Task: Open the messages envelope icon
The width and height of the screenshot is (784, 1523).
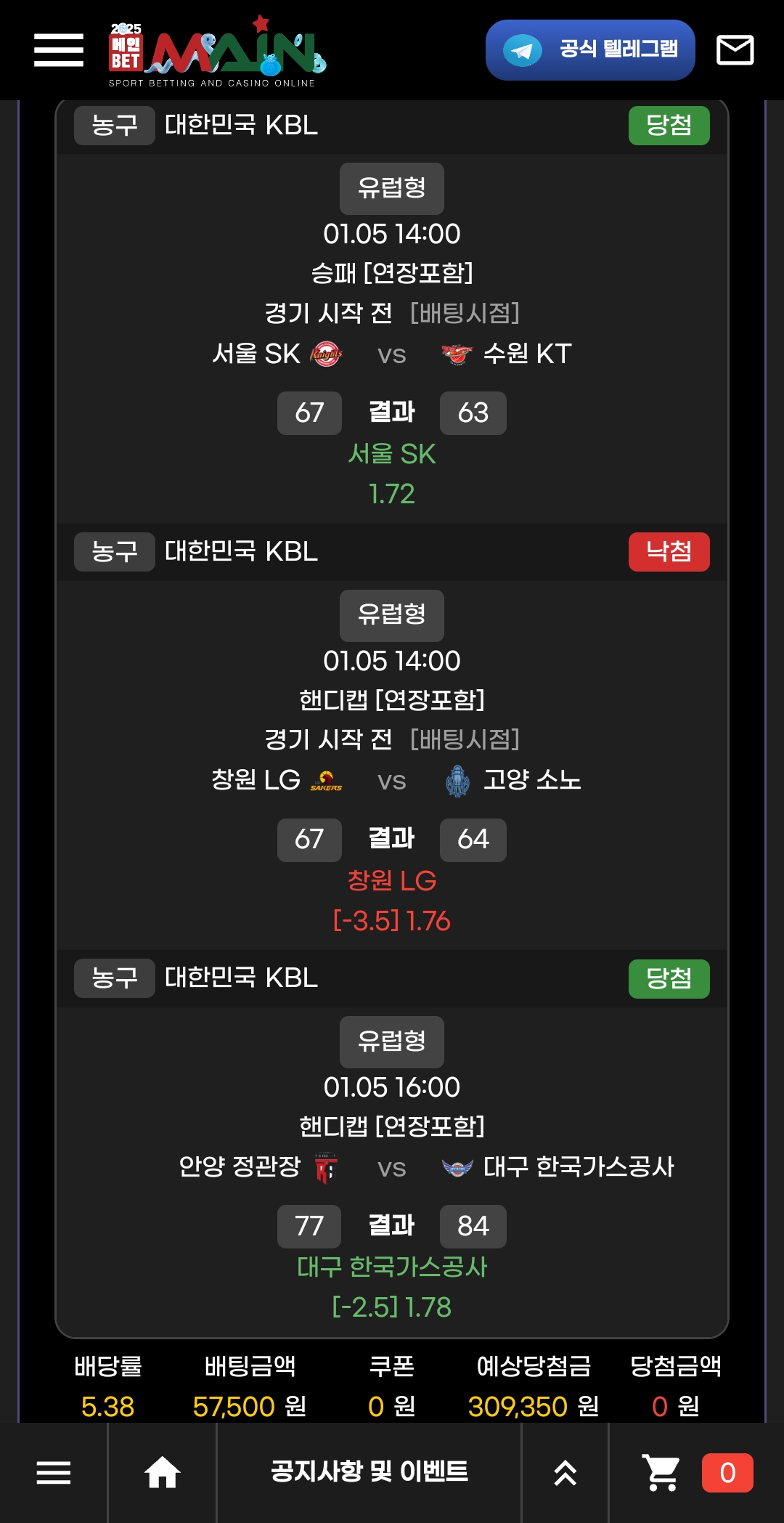Action: [735, 50]
